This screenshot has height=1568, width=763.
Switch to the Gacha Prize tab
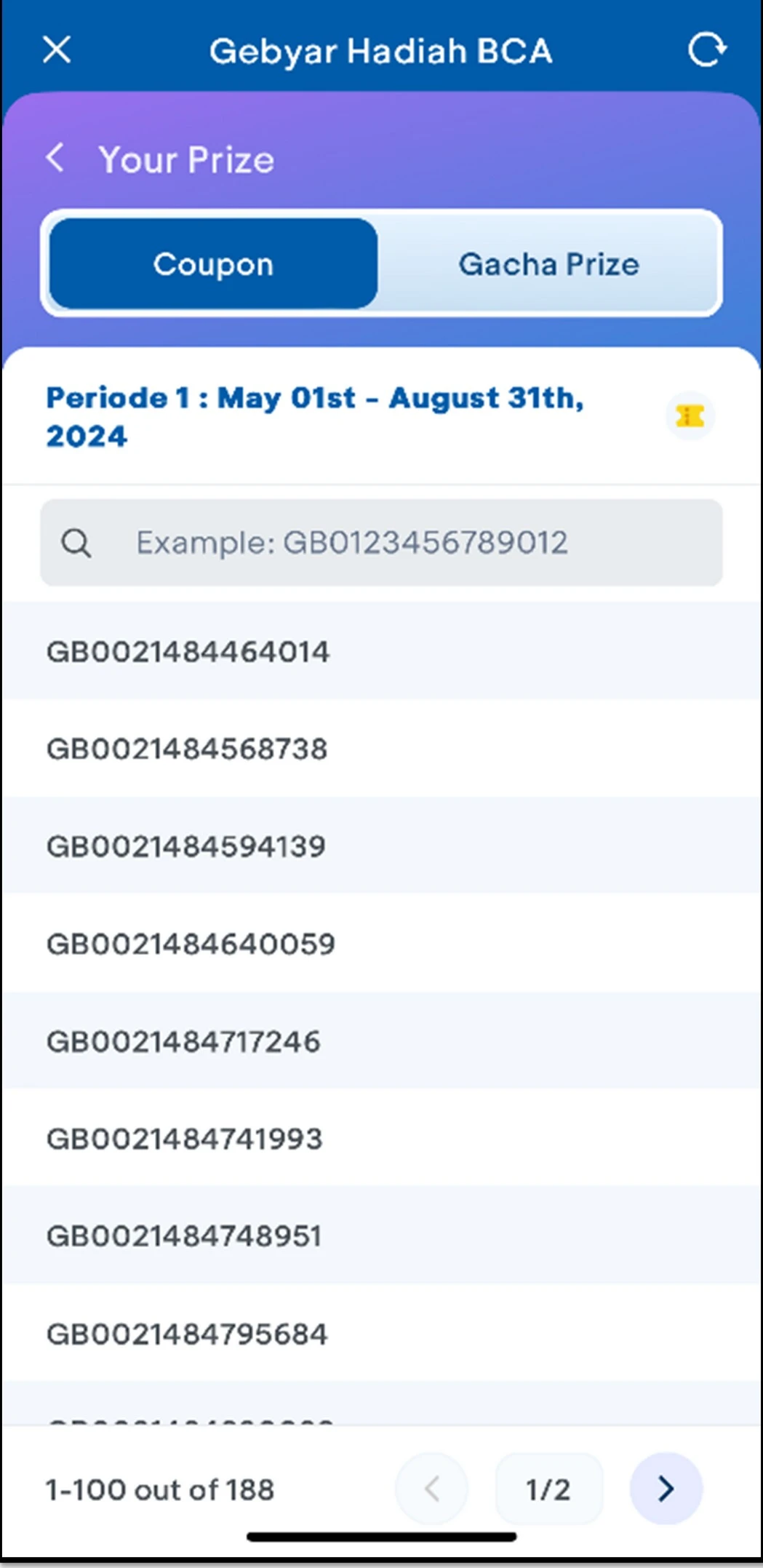click(x=548, y=264)
